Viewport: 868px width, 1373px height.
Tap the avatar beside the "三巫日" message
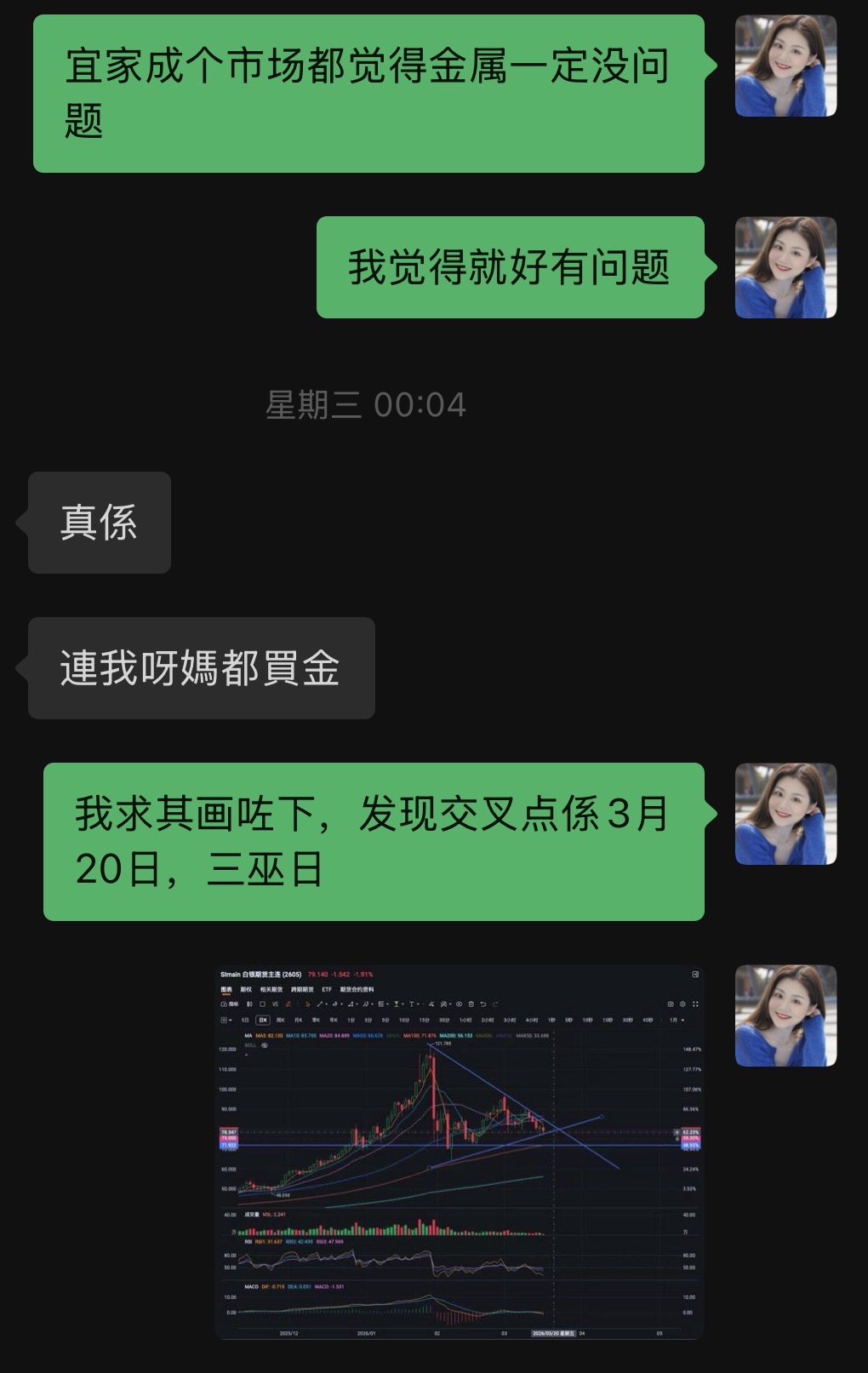tap(785, 814)
